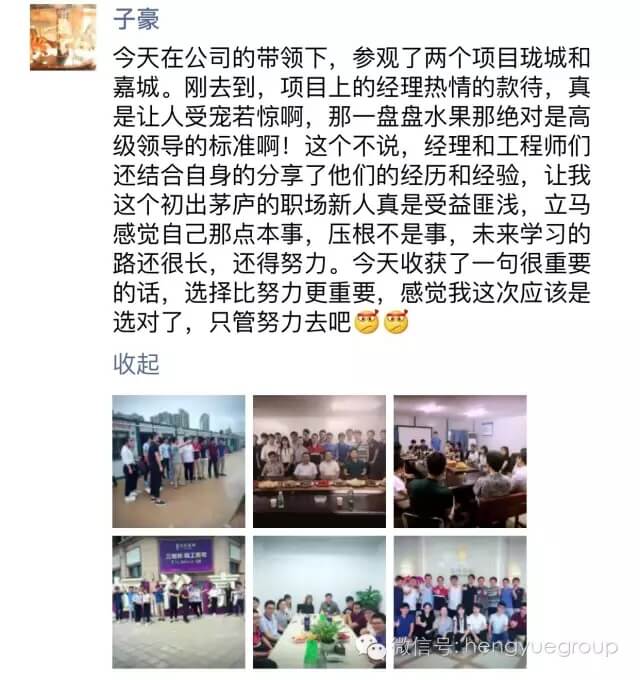Open the conference room meeting photo
The width and height of the screenshot is (640, 680).
(459, 460)
